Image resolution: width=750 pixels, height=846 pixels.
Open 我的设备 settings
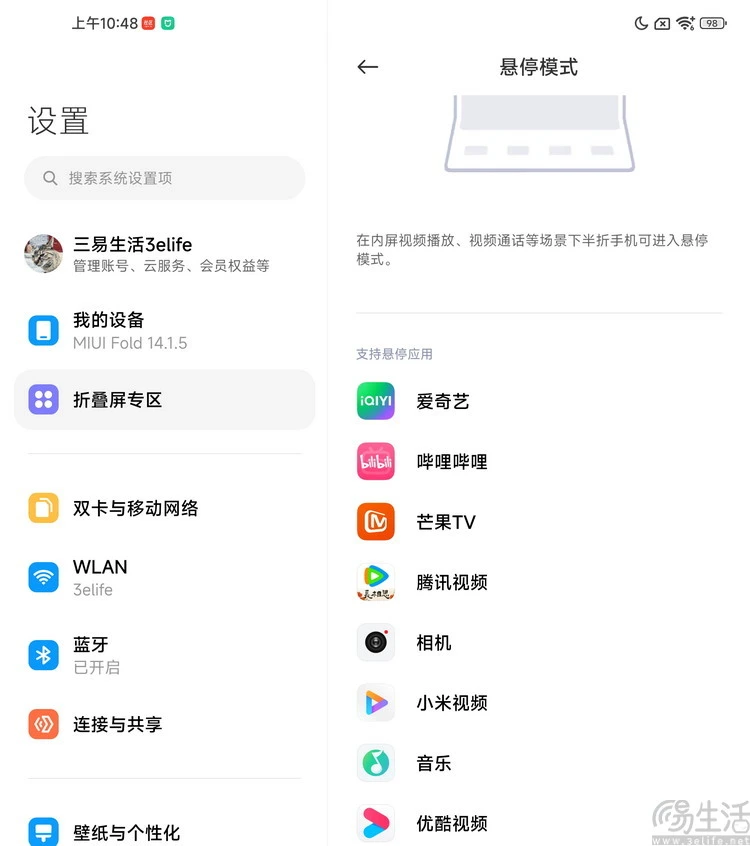click(164, 331)
